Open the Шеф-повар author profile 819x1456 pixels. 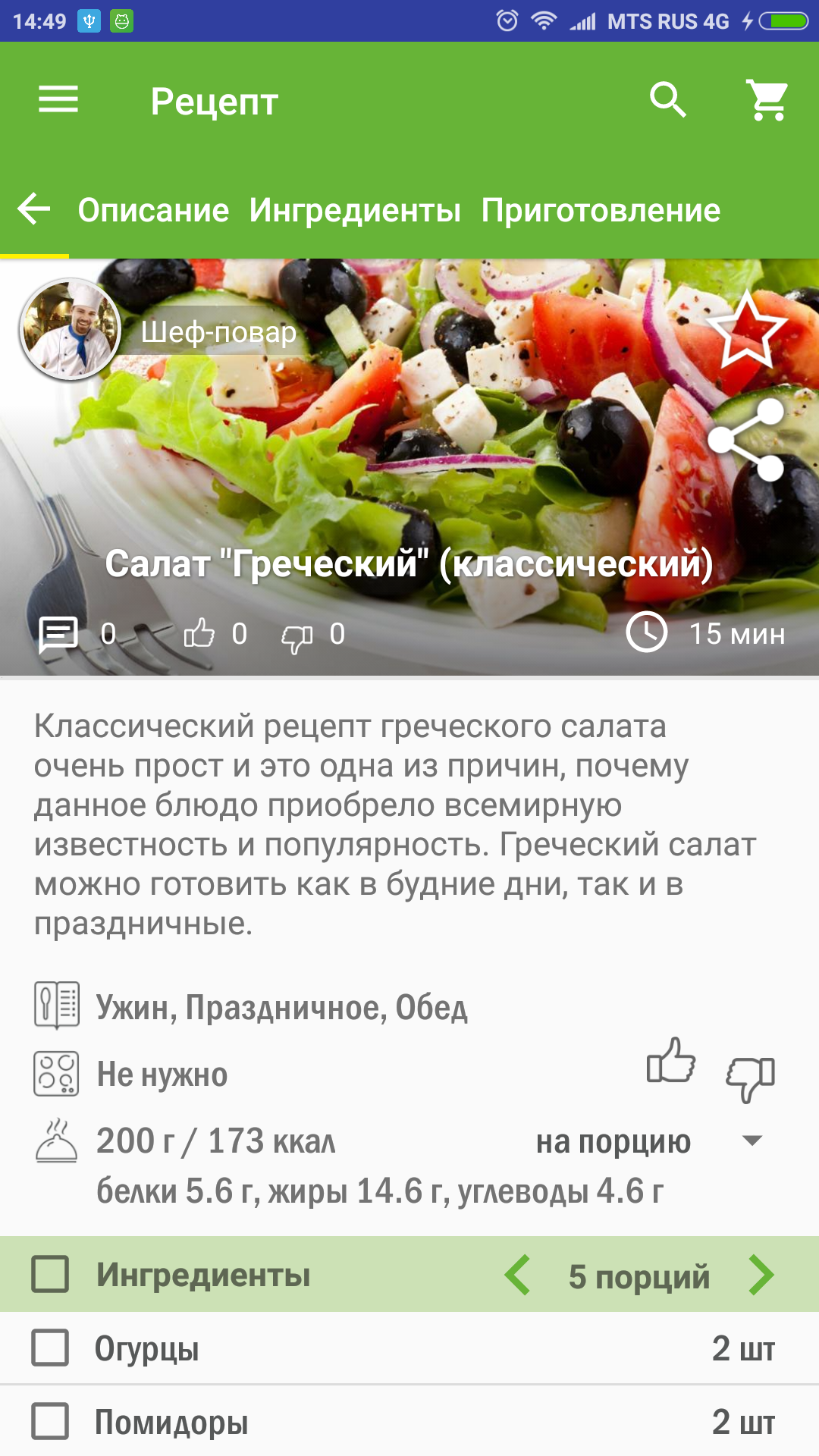[71, 330]
